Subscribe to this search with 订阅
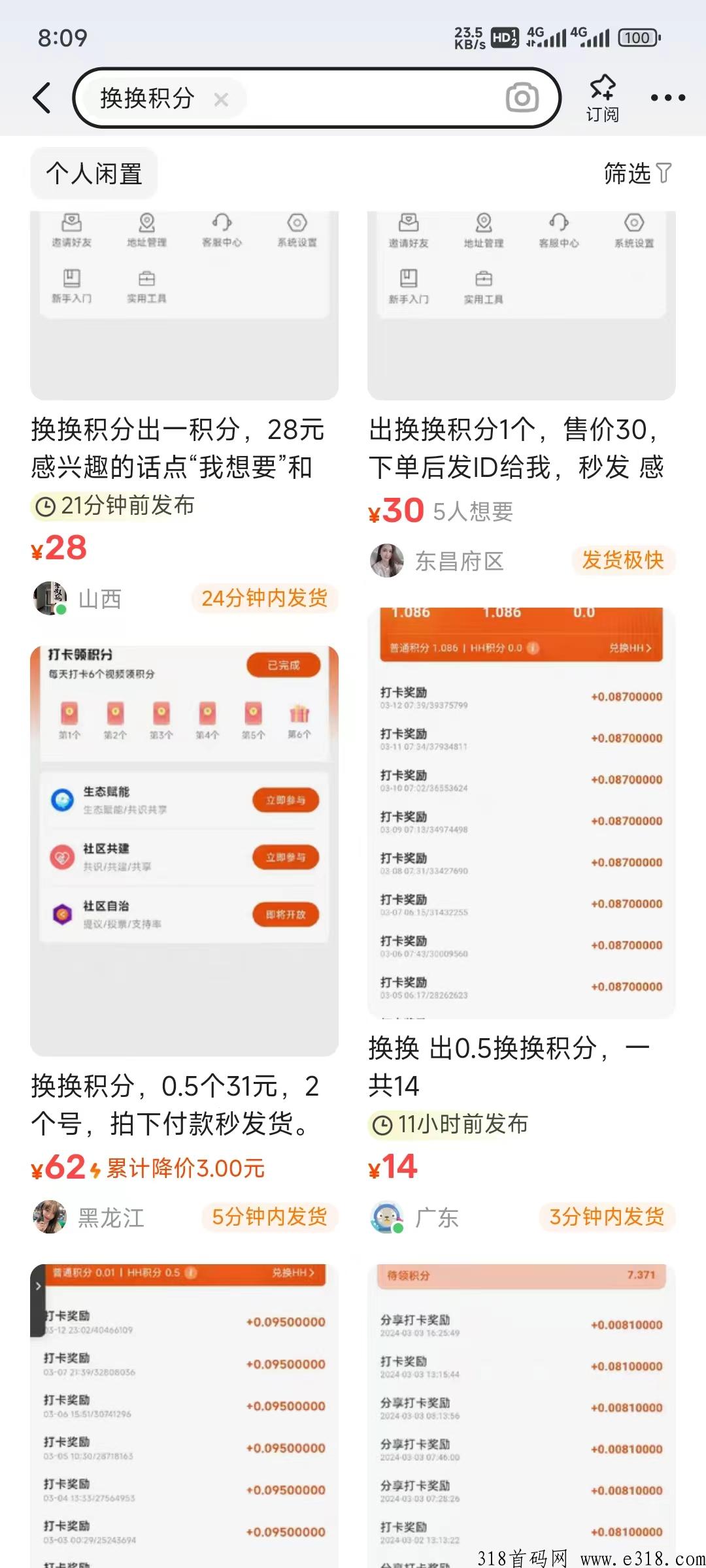Image resolution: width=706 pixels, height=1568 pixels. pyautogui.click(x=602, y=98)
